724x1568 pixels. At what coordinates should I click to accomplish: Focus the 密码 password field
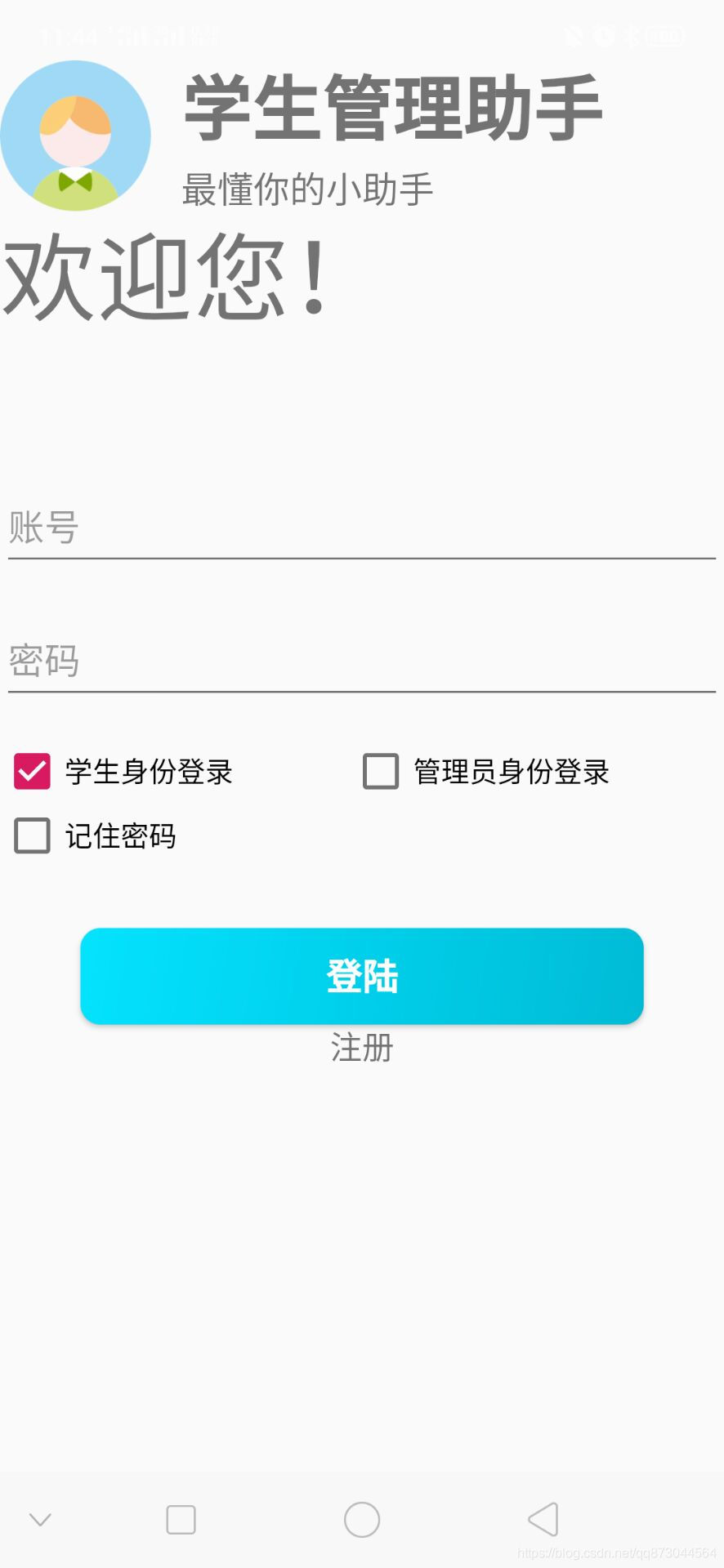coord(362,660)
